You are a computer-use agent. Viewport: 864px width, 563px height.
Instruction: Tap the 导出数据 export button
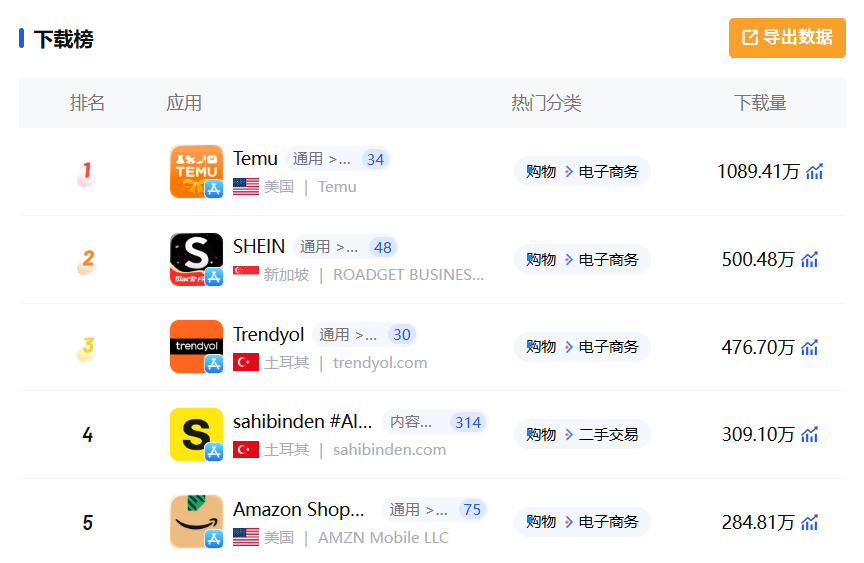pos(787,38)
